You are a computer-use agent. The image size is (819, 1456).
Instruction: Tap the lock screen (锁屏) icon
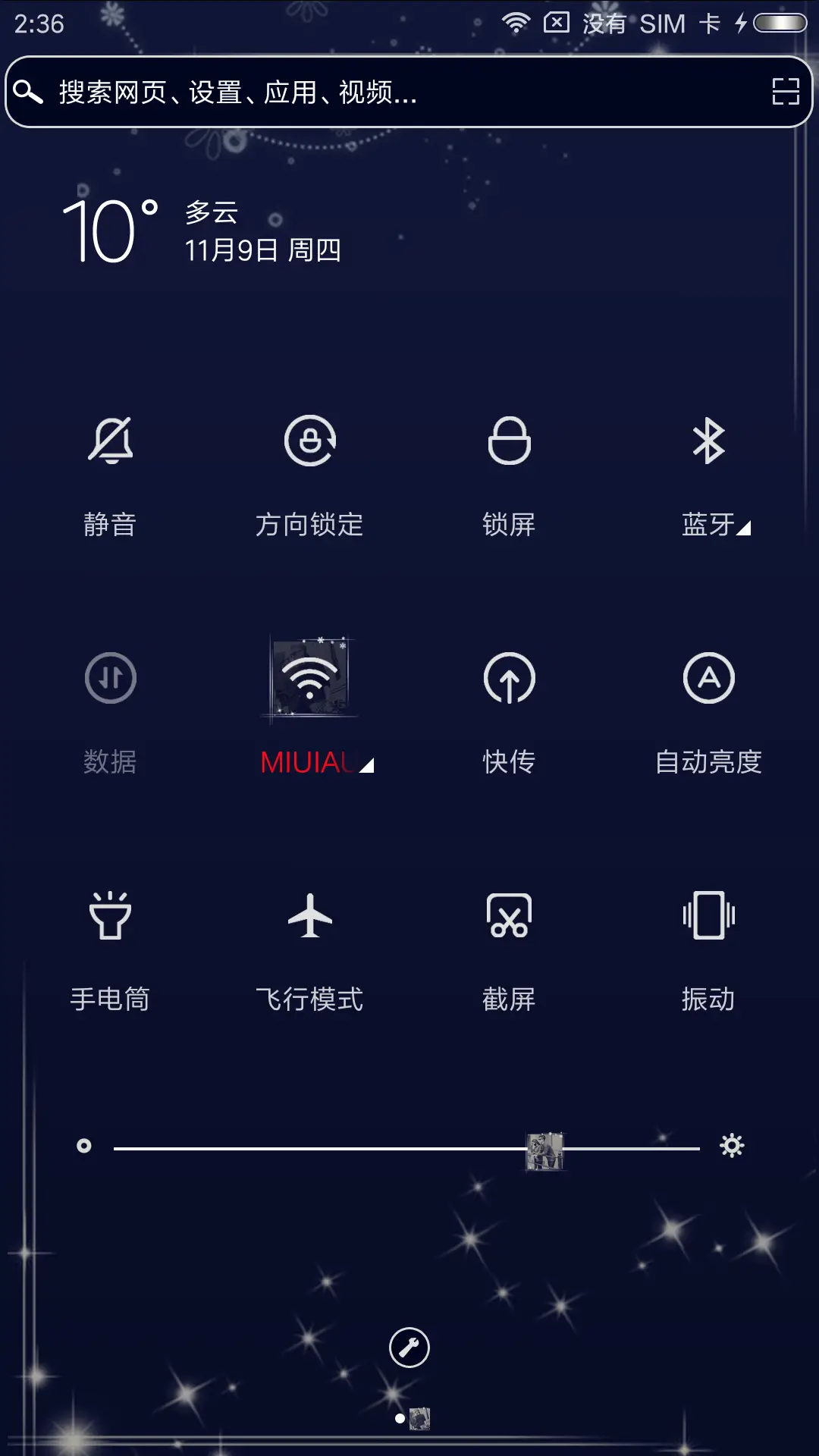pos(508,470)
